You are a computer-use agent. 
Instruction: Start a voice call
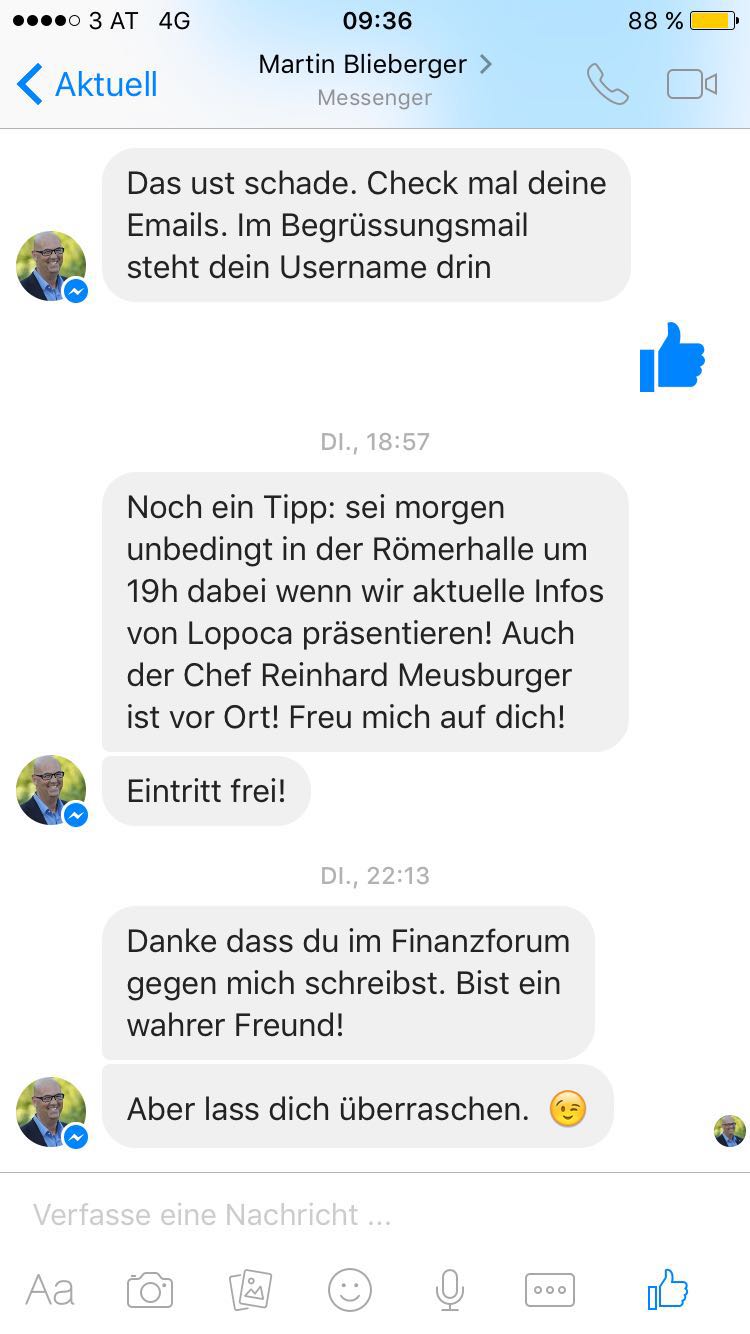coord(607,85)
